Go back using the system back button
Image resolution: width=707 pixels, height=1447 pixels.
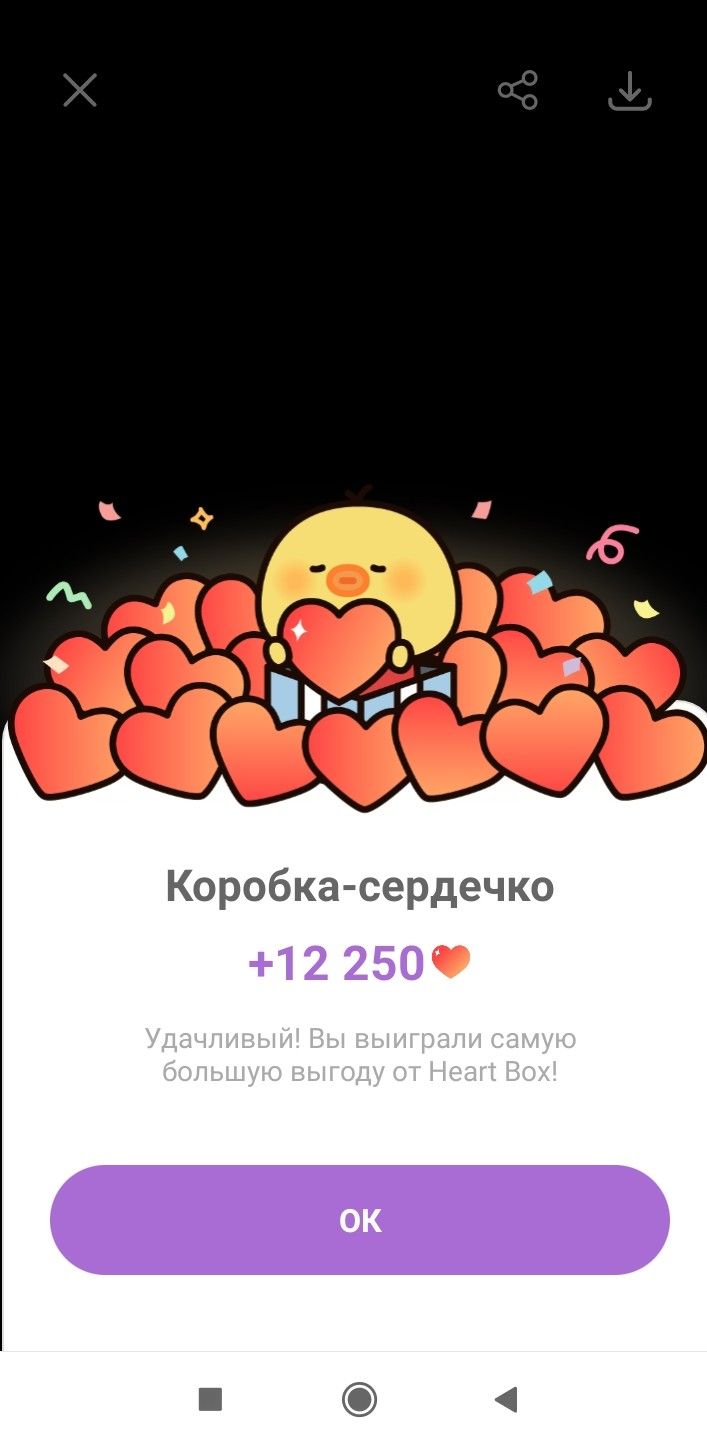tap(506, 1399)
